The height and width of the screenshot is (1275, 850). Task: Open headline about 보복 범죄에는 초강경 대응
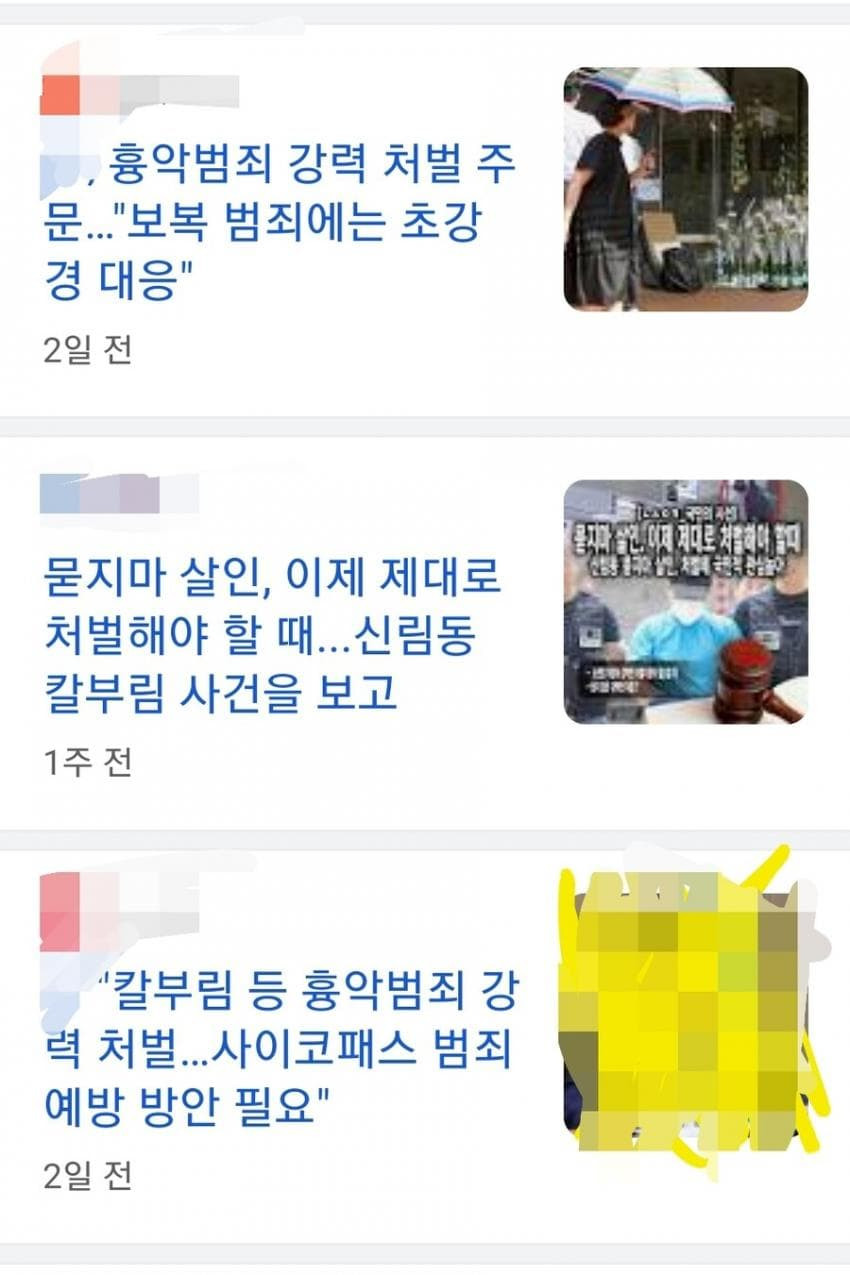(280, 222)
